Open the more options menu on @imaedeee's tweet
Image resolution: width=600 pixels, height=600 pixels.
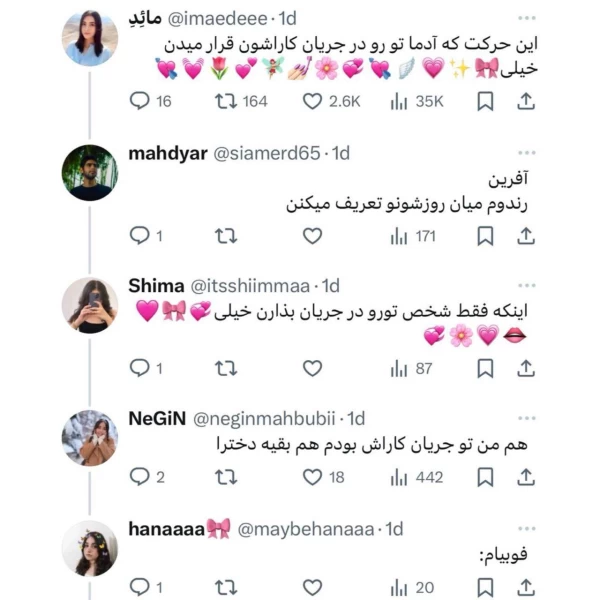[x=526, y=18]
